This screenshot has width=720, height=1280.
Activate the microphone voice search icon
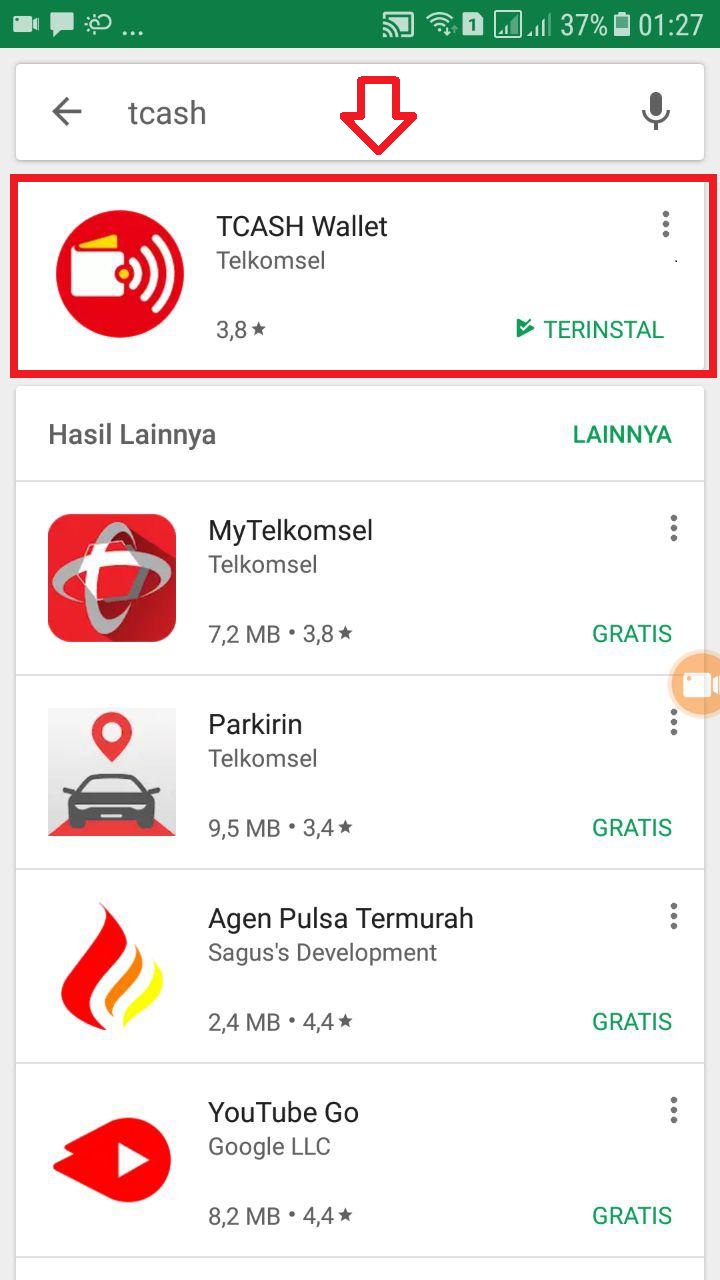655,112
